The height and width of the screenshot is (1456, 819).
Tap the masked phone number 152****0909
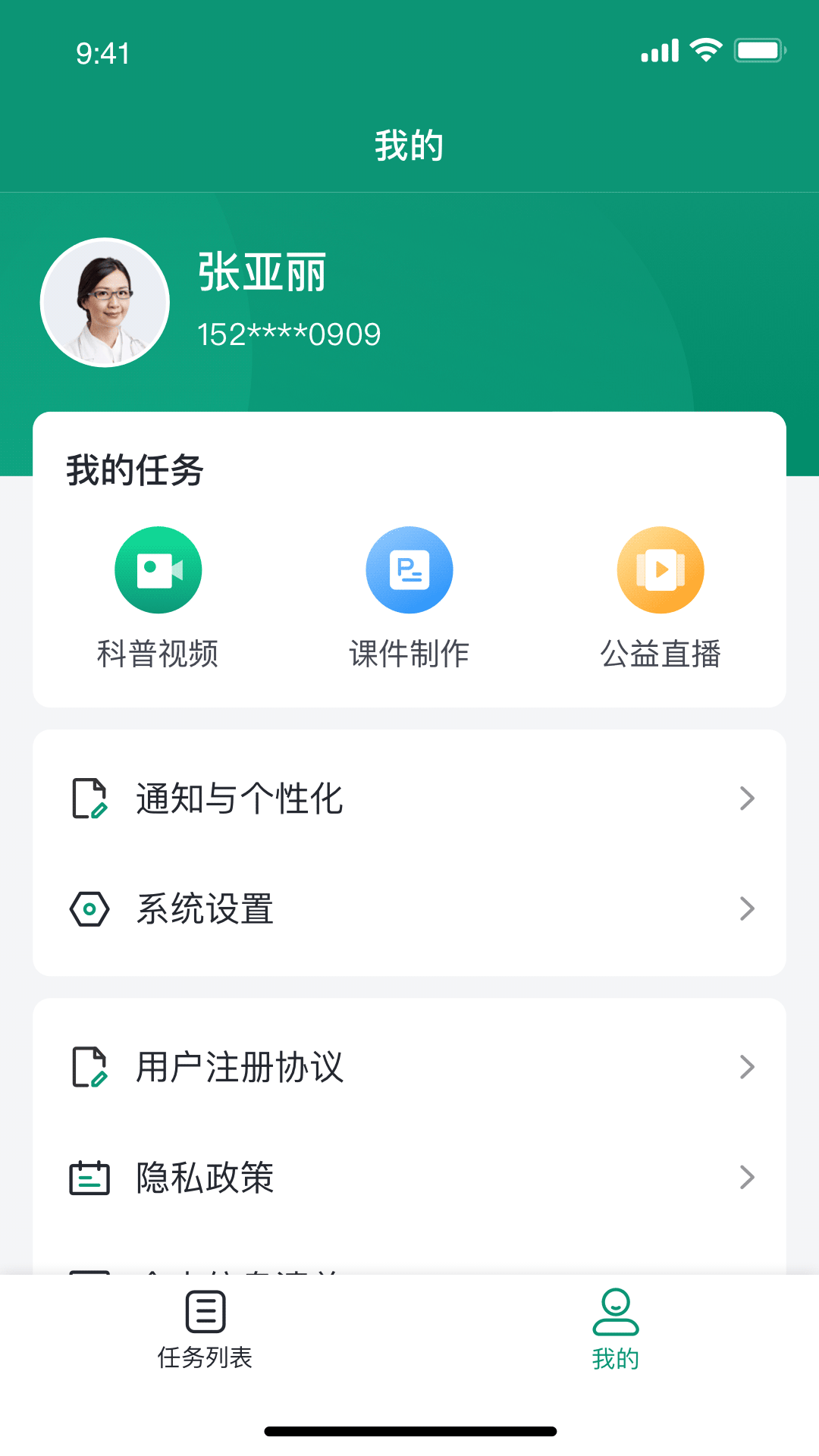pyautogui.click(x=288, y=333)
